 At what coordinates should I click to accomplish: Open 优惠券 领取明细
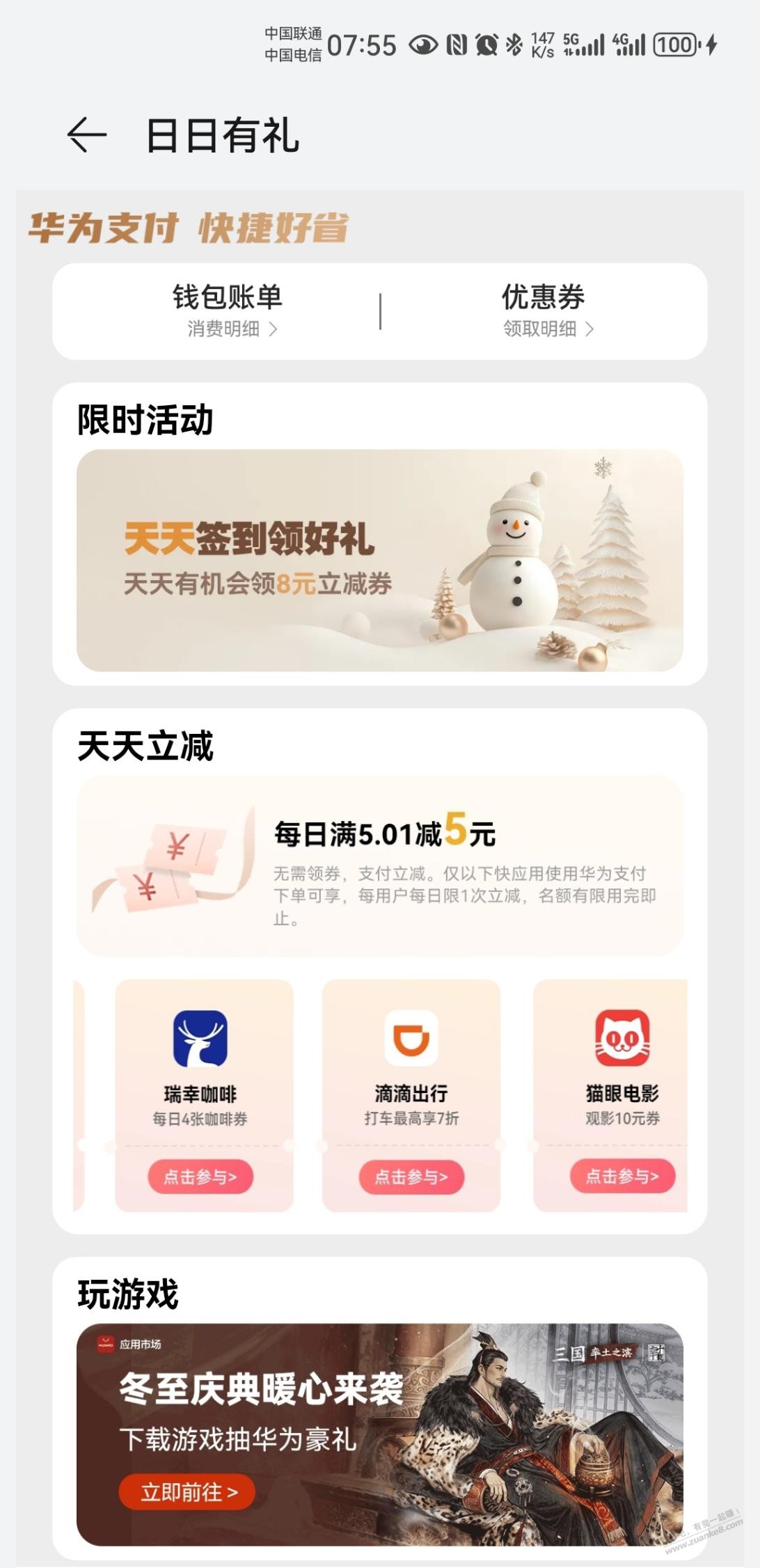pos(544,311)
